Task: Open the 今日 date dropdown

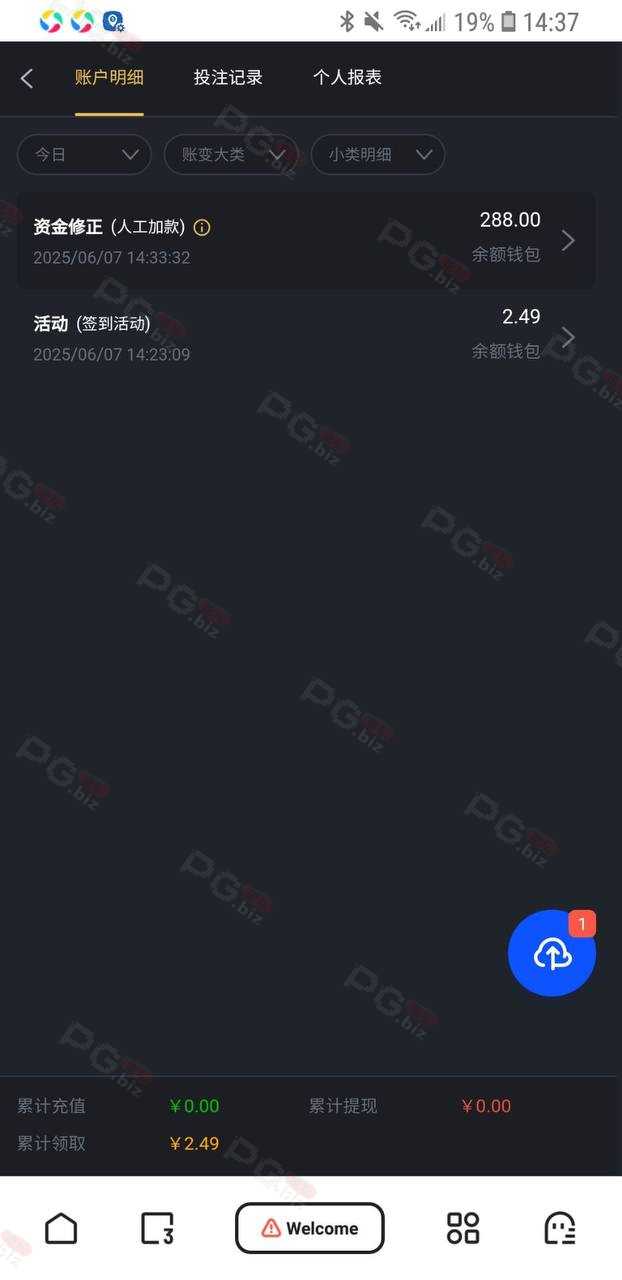Action: [84, 155]
